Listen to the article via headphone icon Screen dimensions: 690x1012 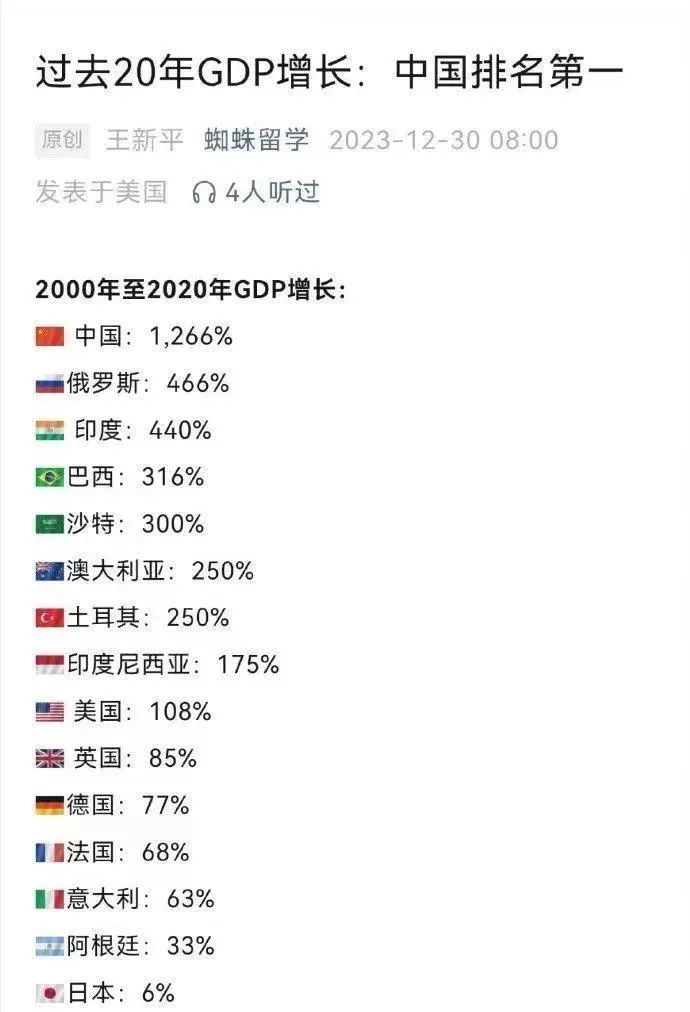(204, 192)
